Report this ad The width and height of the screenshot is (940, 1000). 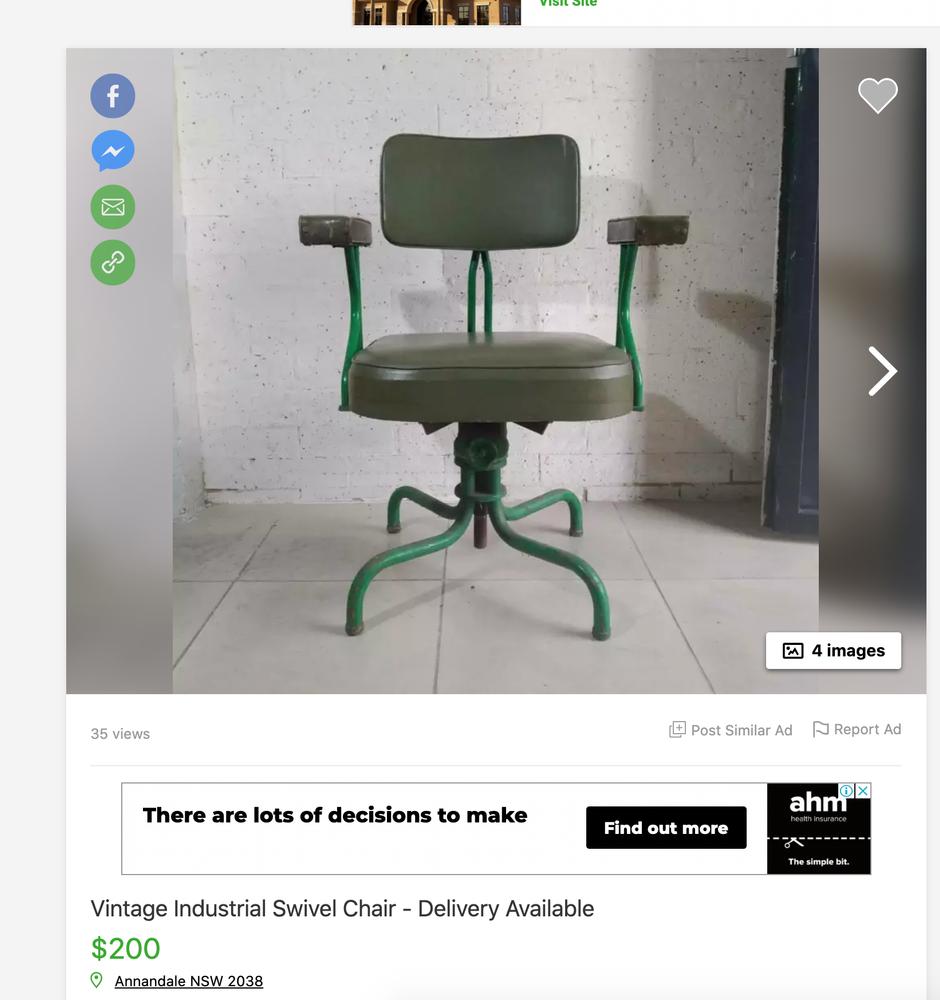tap(857, 730)
